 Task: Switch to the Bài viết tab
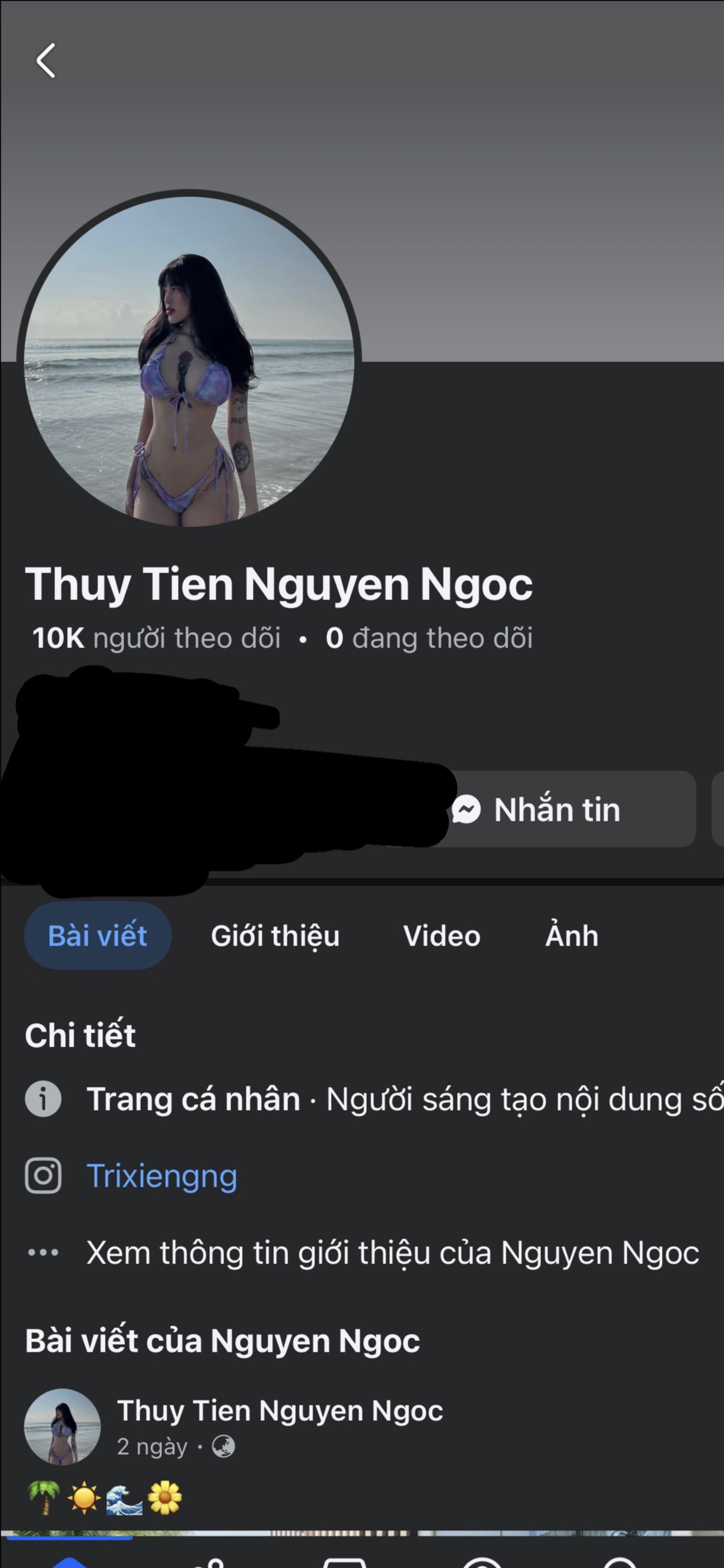[x=97, y=936]
